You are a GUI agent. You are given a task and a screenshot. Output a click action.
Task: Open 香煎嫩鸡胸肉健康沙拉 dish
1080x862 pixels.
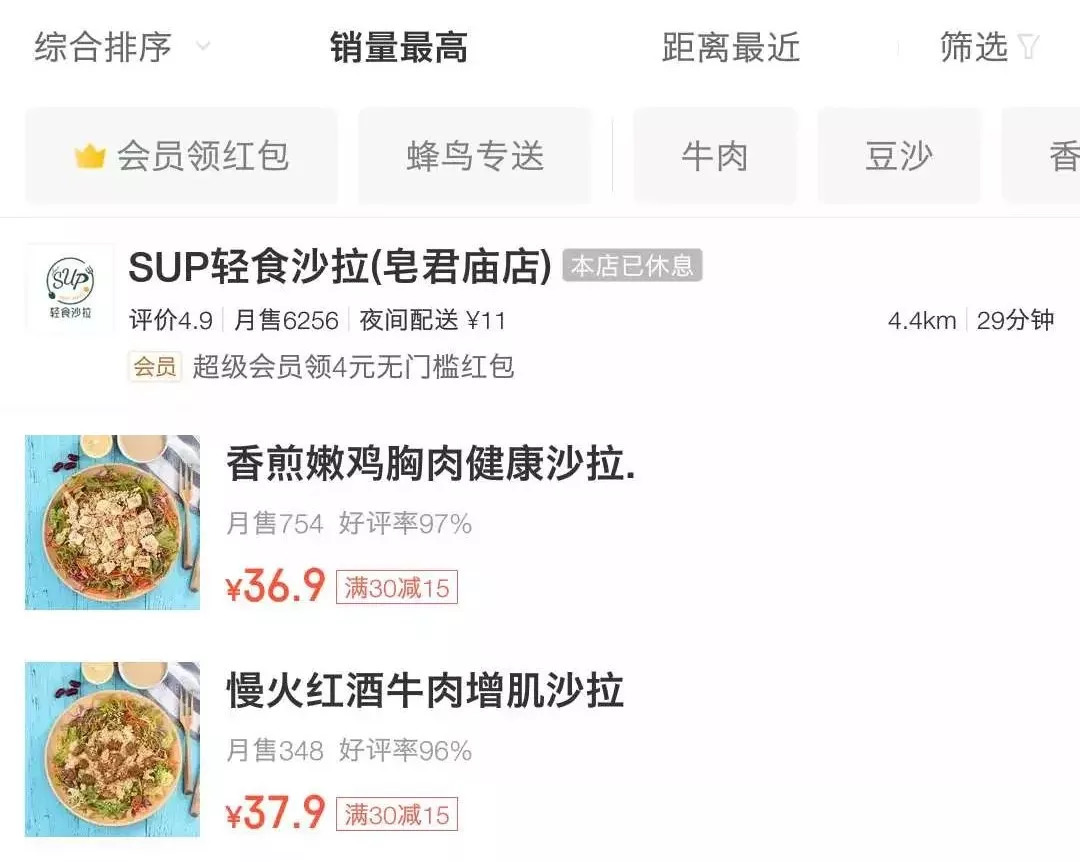pyautogui.click(x=430, y=465)
